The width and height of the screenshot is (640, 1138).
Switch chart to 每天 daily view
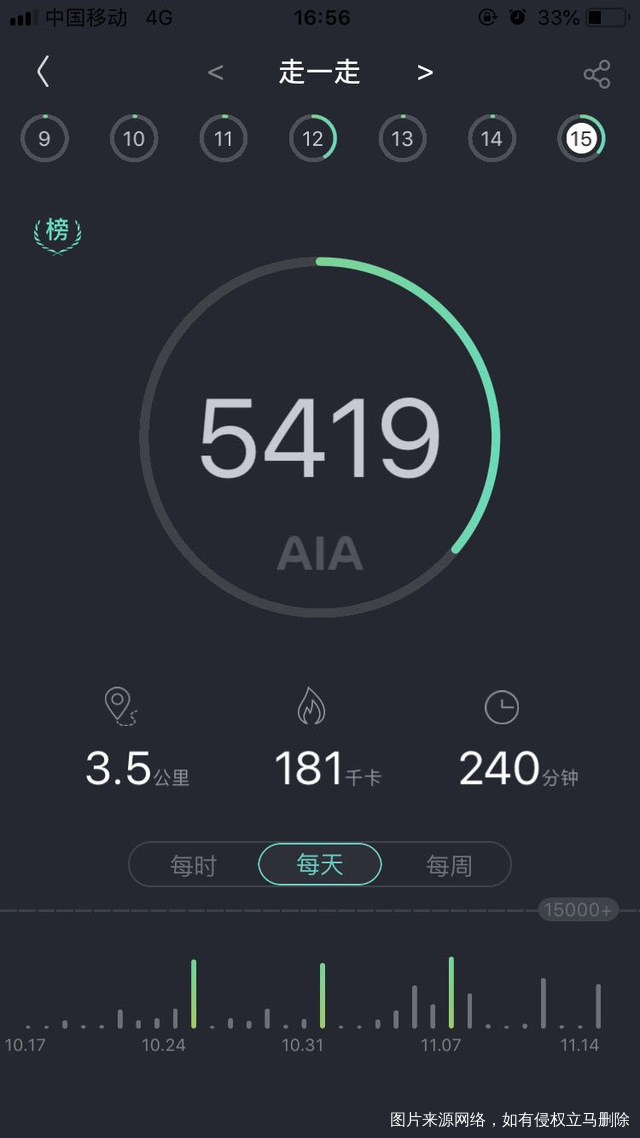tap(320, 865)
